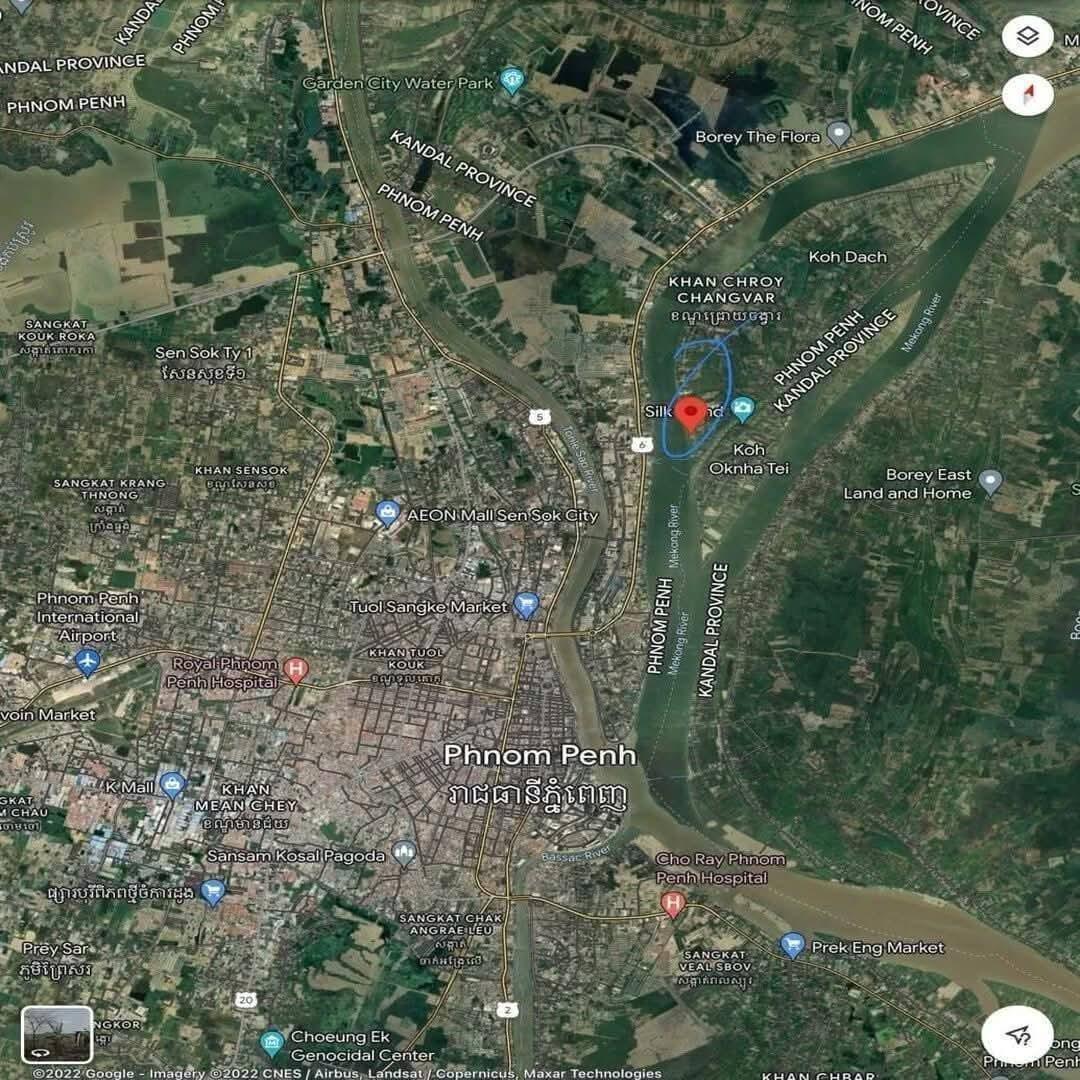The image size is (1080, 1080).
Task: Tap the Prek Eng Market marker
Action: tap(792, 945)
